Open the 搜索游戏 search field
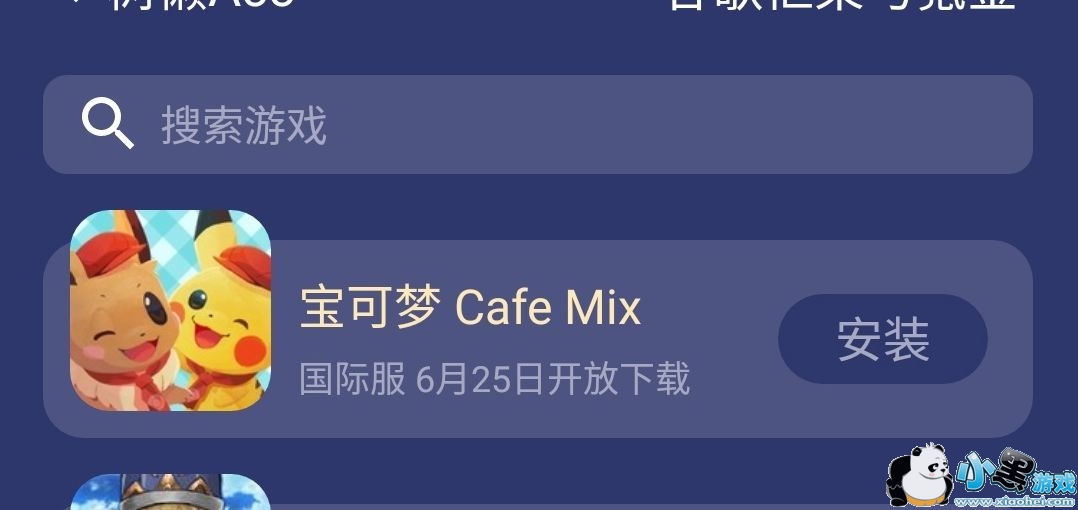 point(538,124)
